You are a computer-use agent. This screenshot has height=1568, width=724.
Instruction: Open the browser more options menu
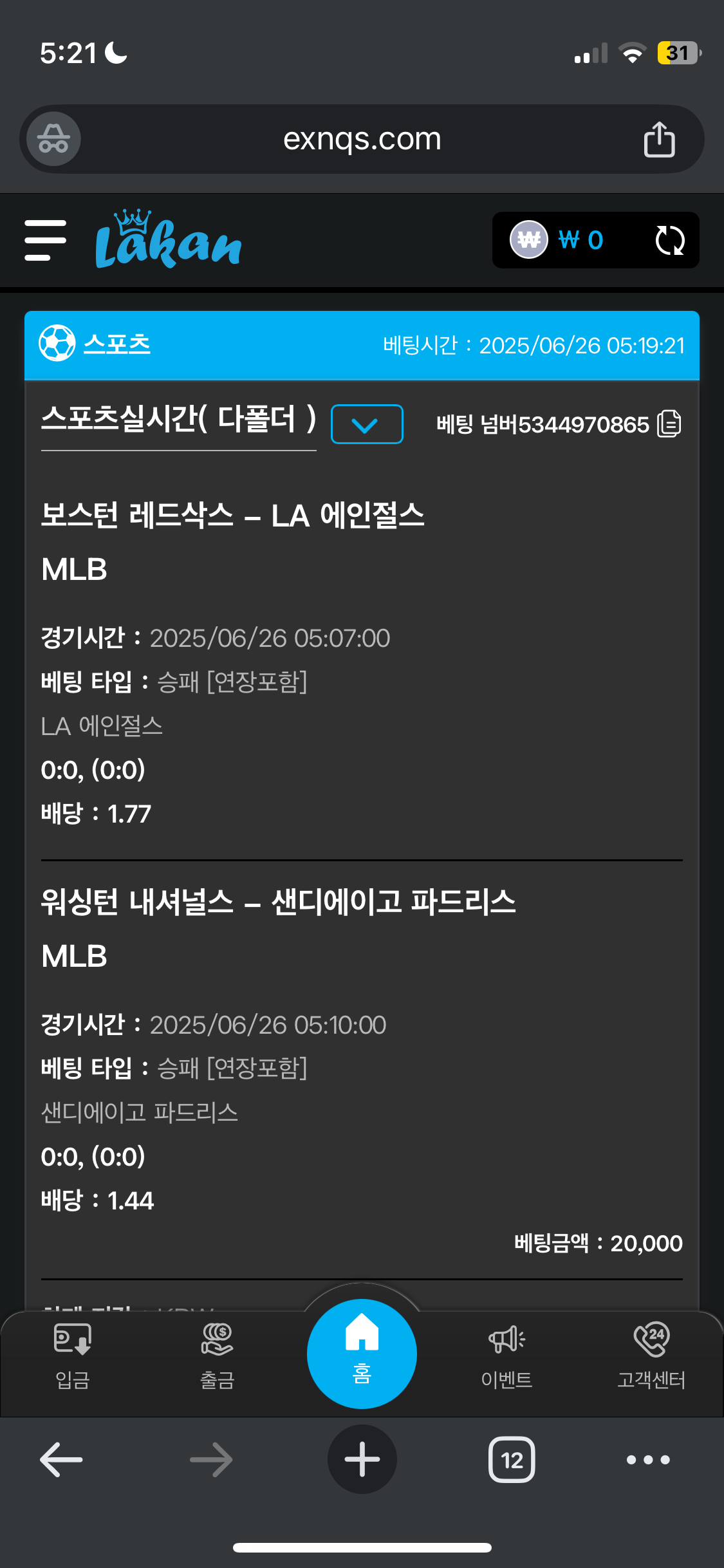click(648, 1459)
